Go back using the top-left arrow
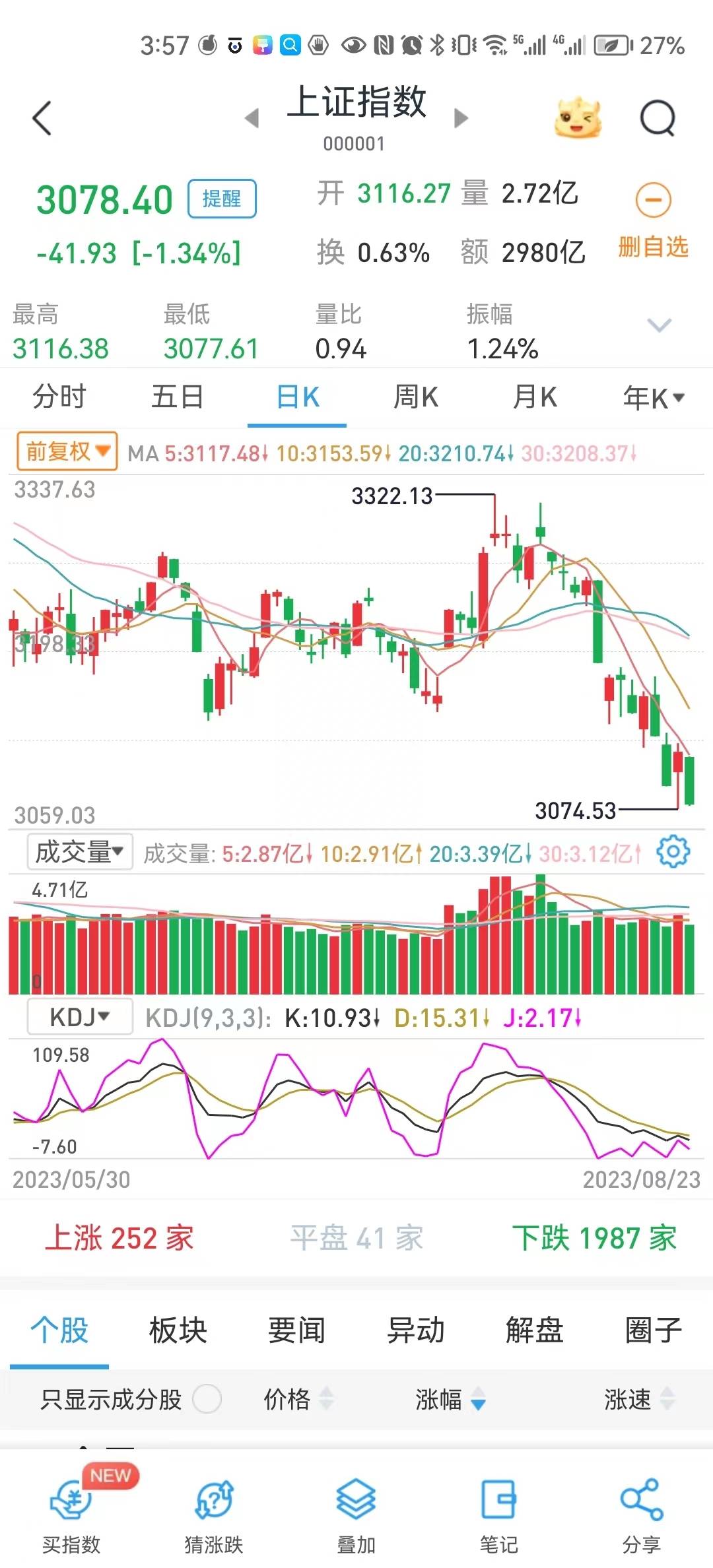The height and width of the screenshot is (1568, 713). (x=42, y=118)
